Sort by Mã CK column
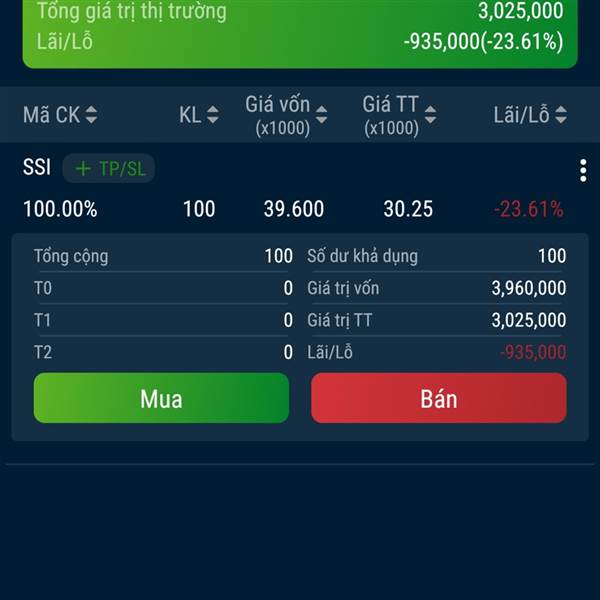600x600 pixels. tap(60, 114)
